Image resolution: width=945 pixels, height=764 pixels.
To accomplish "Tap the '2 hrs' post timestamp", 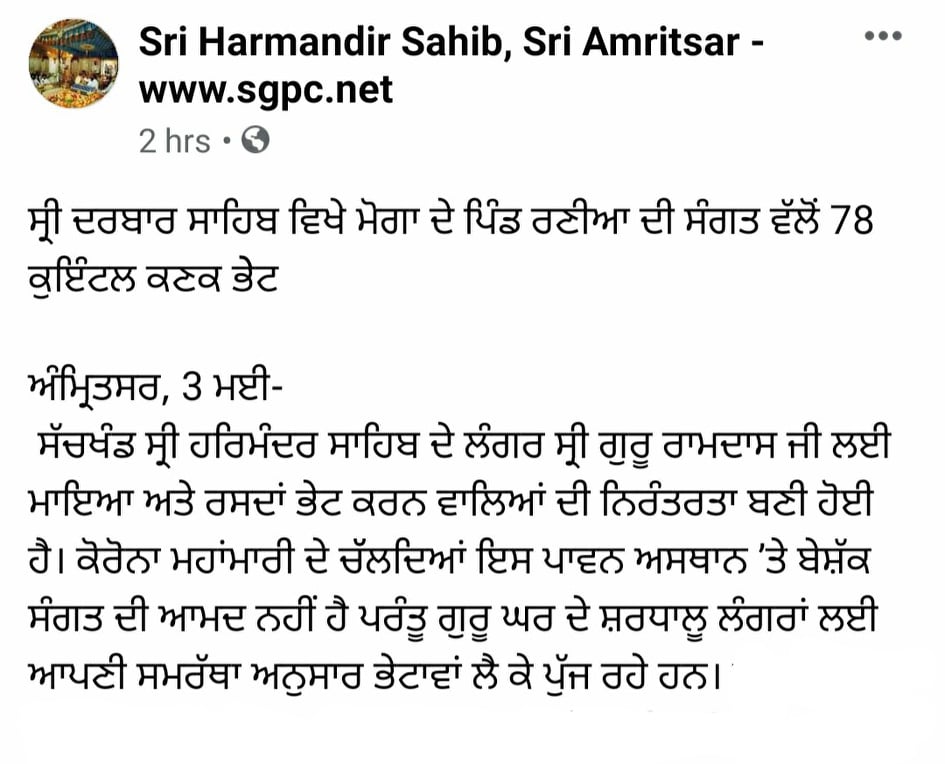I will tap(174, 141).
